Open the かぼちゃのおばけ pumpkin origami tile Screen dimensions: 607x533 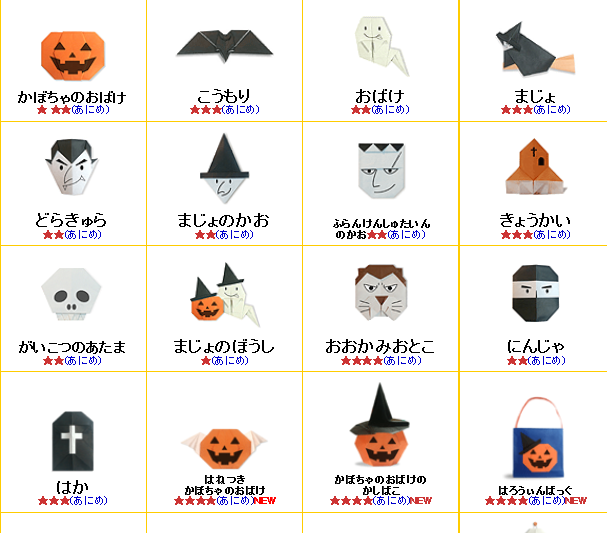coord(72,57)
